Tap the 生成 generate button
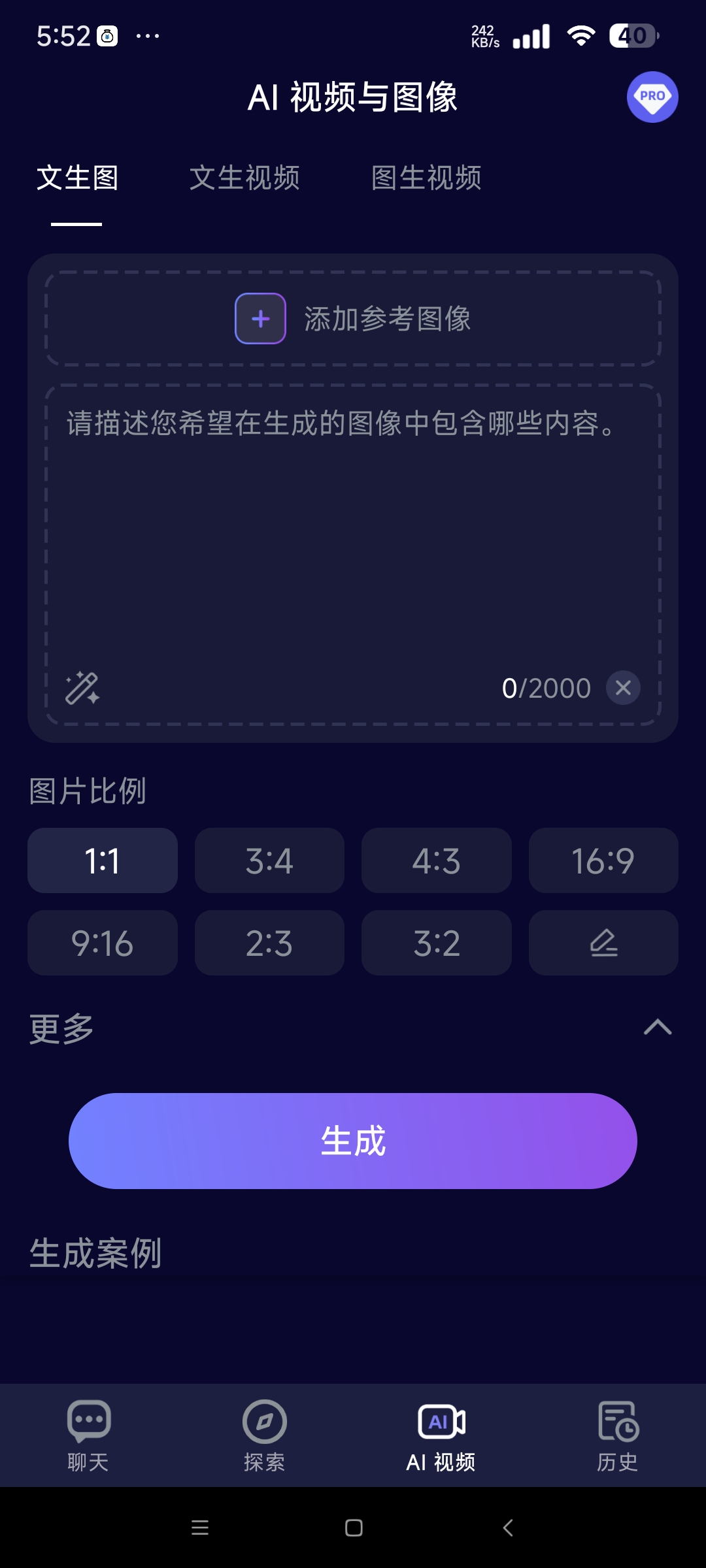The width and height of the screenshot is (706, 1568). (x=353, y=1141)
